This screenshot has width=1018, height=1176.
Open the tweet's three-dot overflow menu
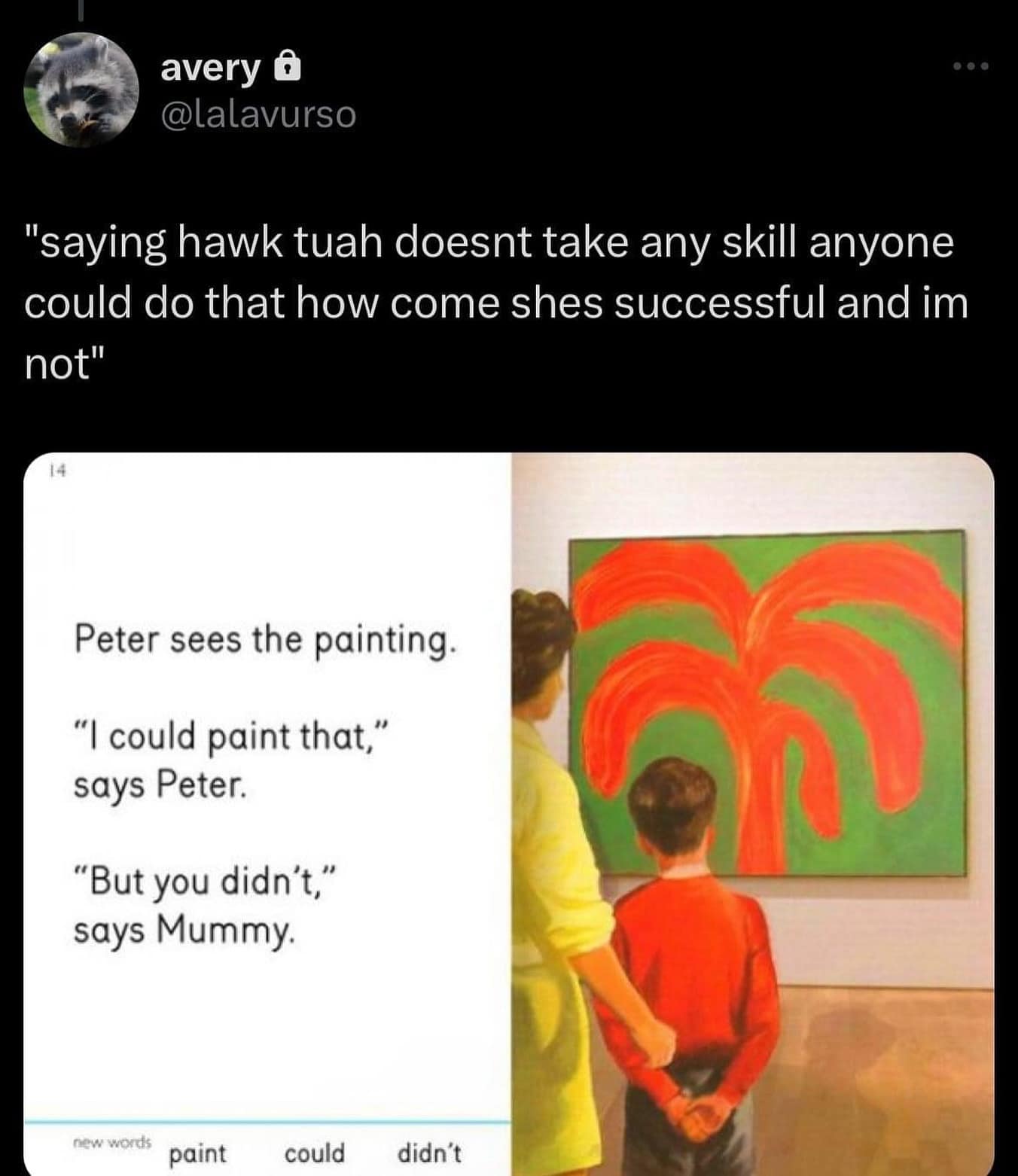pyautogui.click(x=970, y=67)
